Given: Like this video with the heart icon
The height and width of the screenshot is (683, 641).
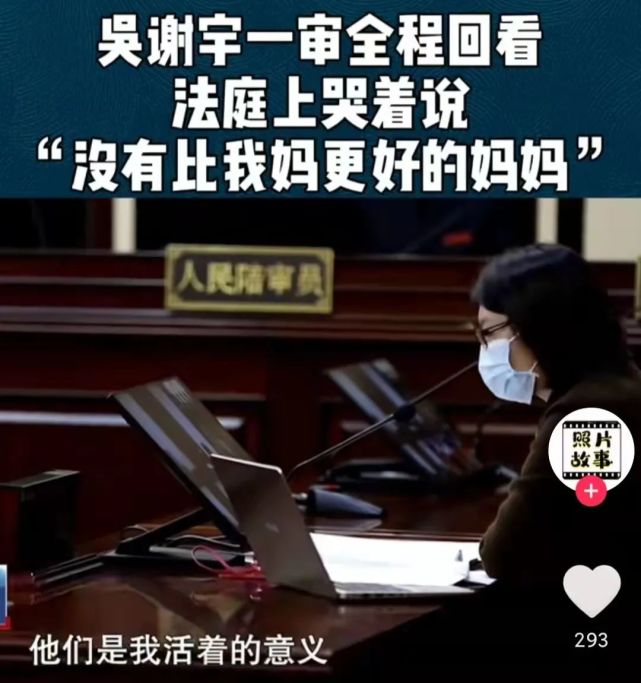Looking at the screenshot, I should pos(592,591).
